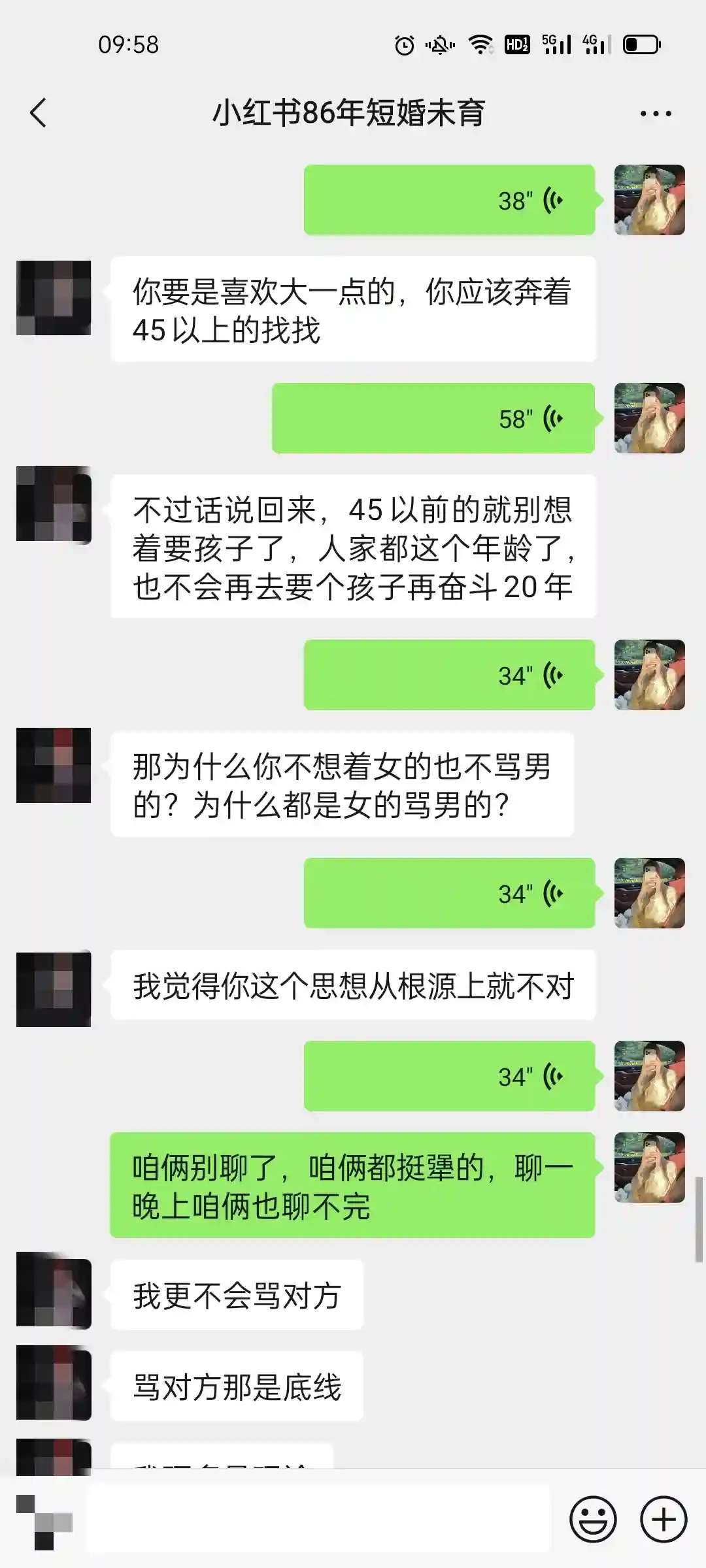Image resolution: width=706 pixels, height=1568 pixels.
Task: Open my avatar next to the 38-second voice
Action: [x=649, y=200]
